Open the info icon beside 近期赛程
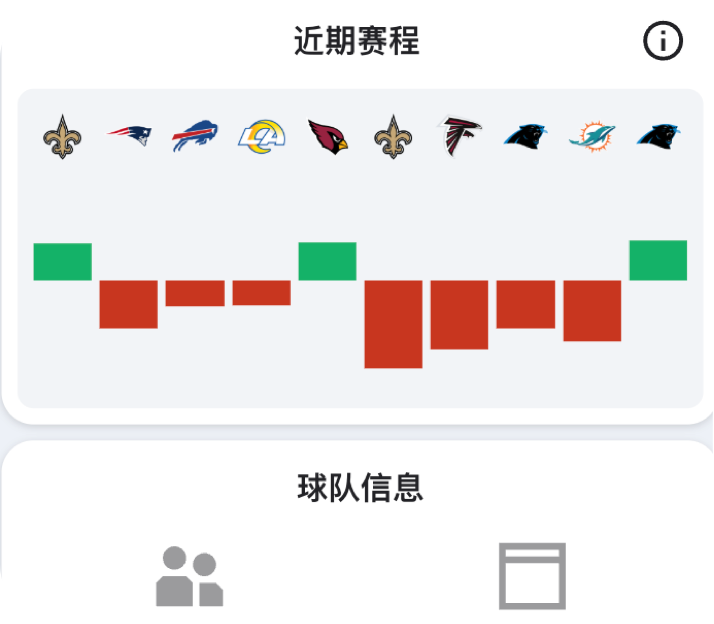714x624 pixels. pyautogui.click(x=662, y=41)
